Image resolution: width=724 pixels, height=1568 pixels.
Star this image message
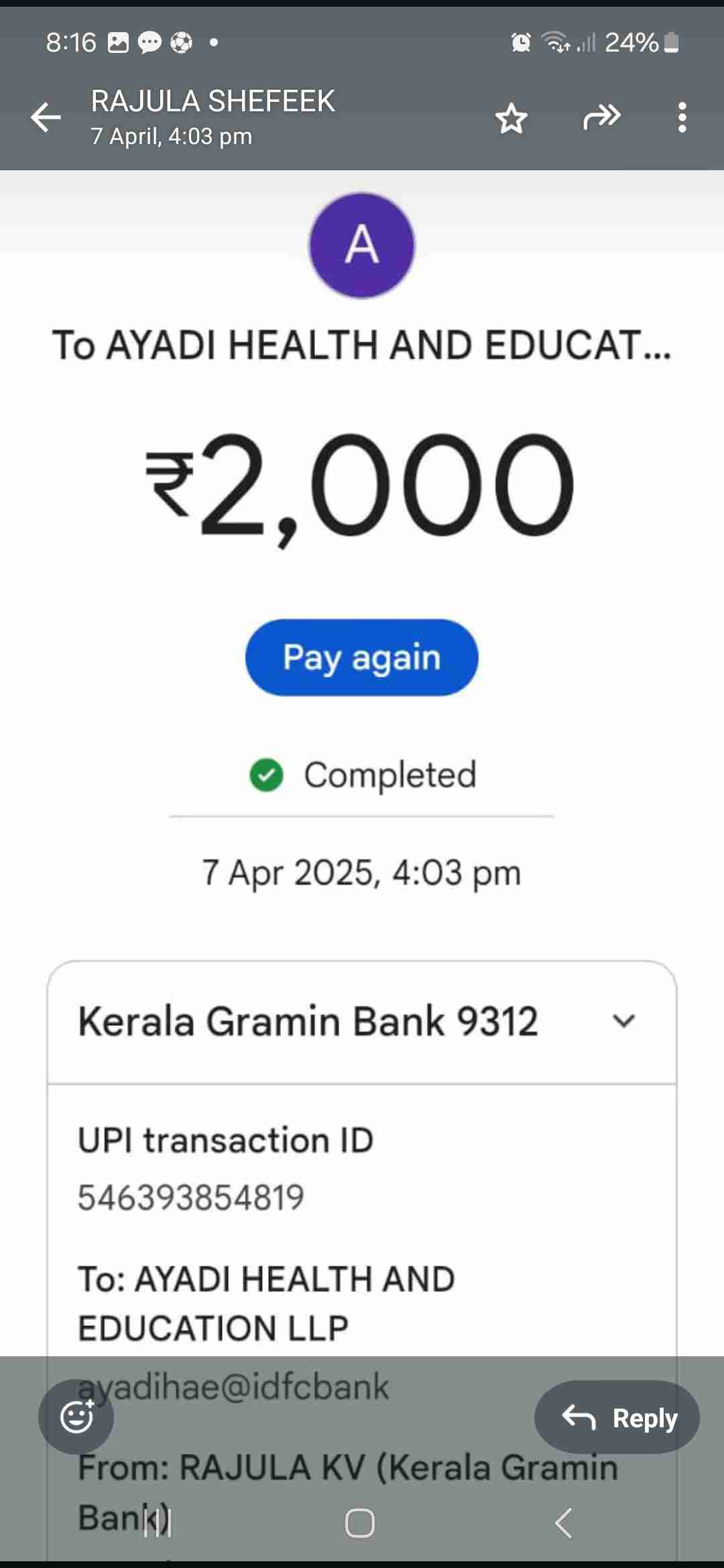click(x=511, y=119)
